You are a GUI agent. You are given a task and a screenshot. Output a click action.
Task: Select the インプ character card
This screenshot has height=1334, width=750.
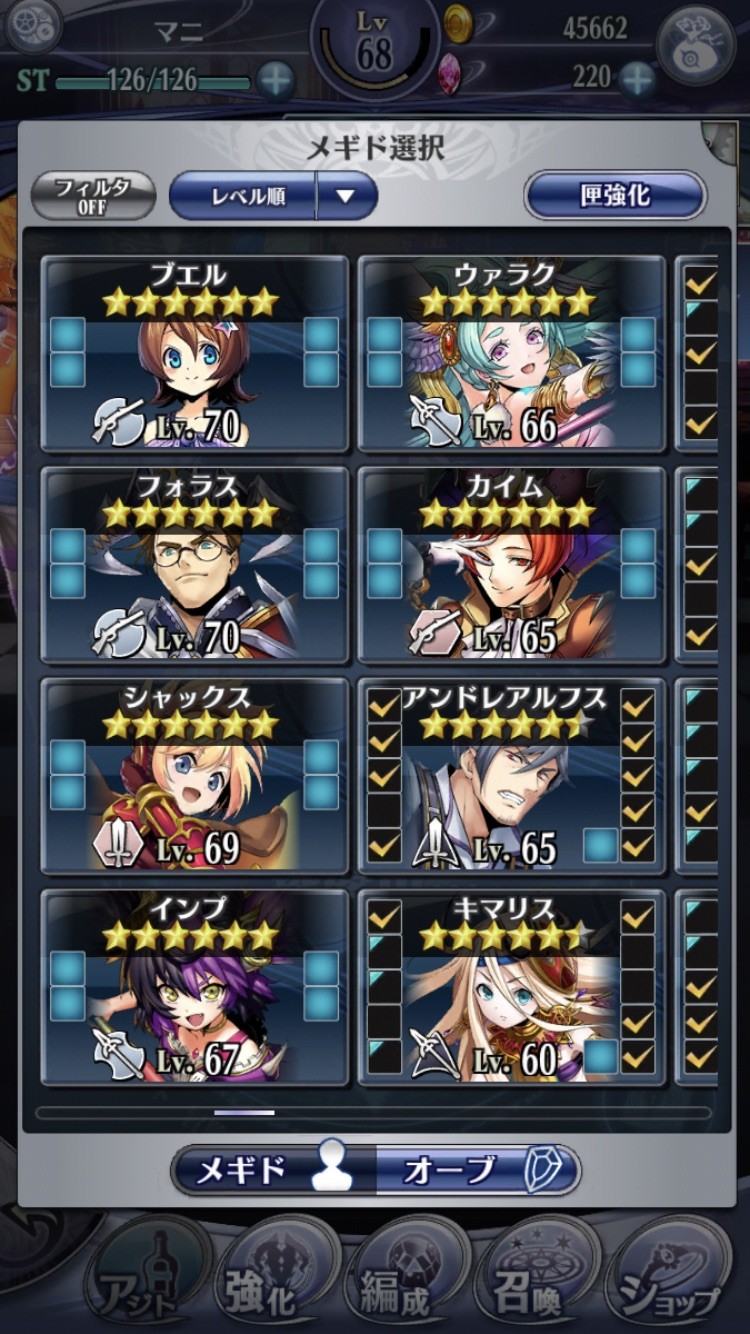[194, 987]
